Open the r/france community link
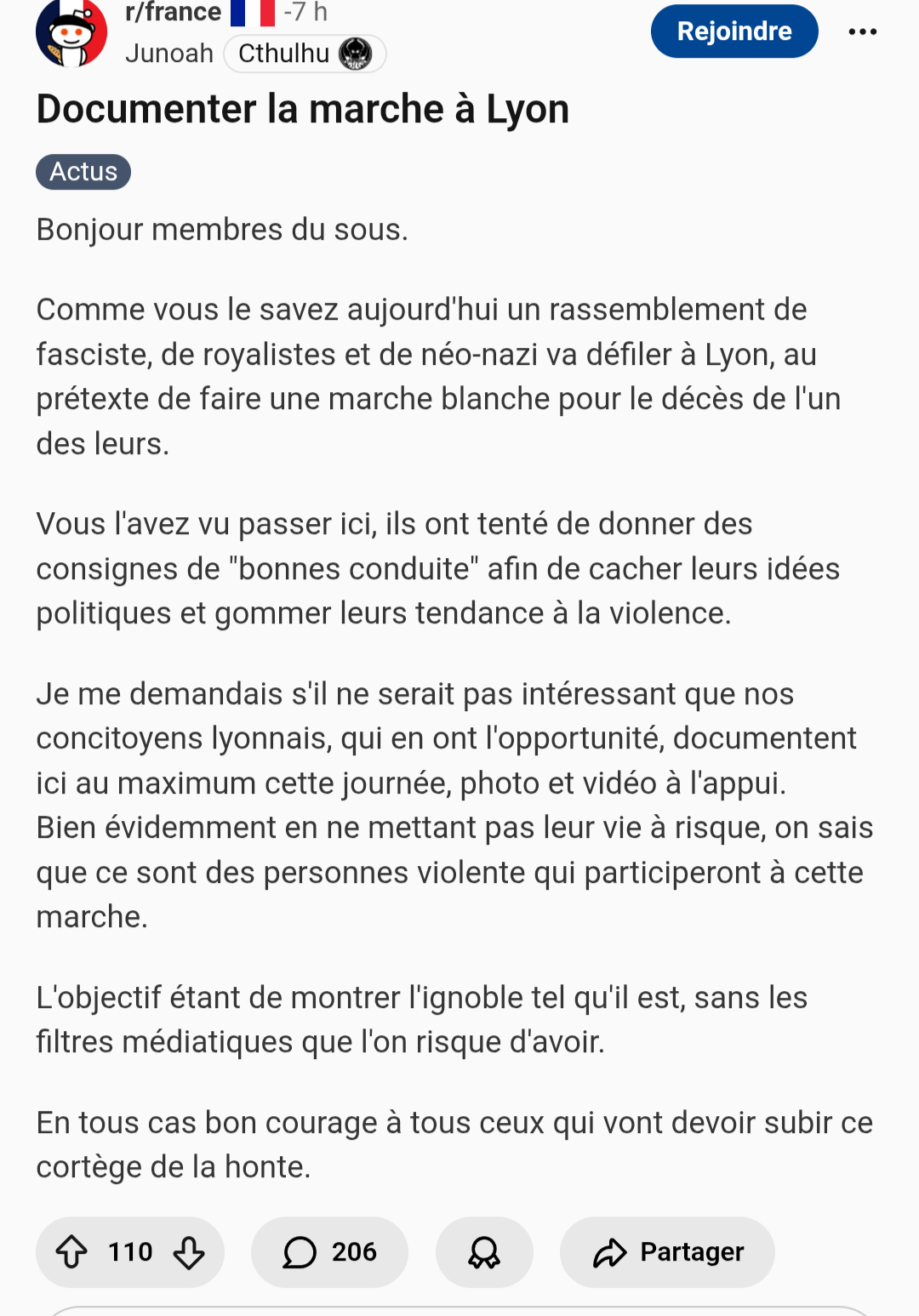The height and width of the screenshot is (1316, 919). [173, 12]
